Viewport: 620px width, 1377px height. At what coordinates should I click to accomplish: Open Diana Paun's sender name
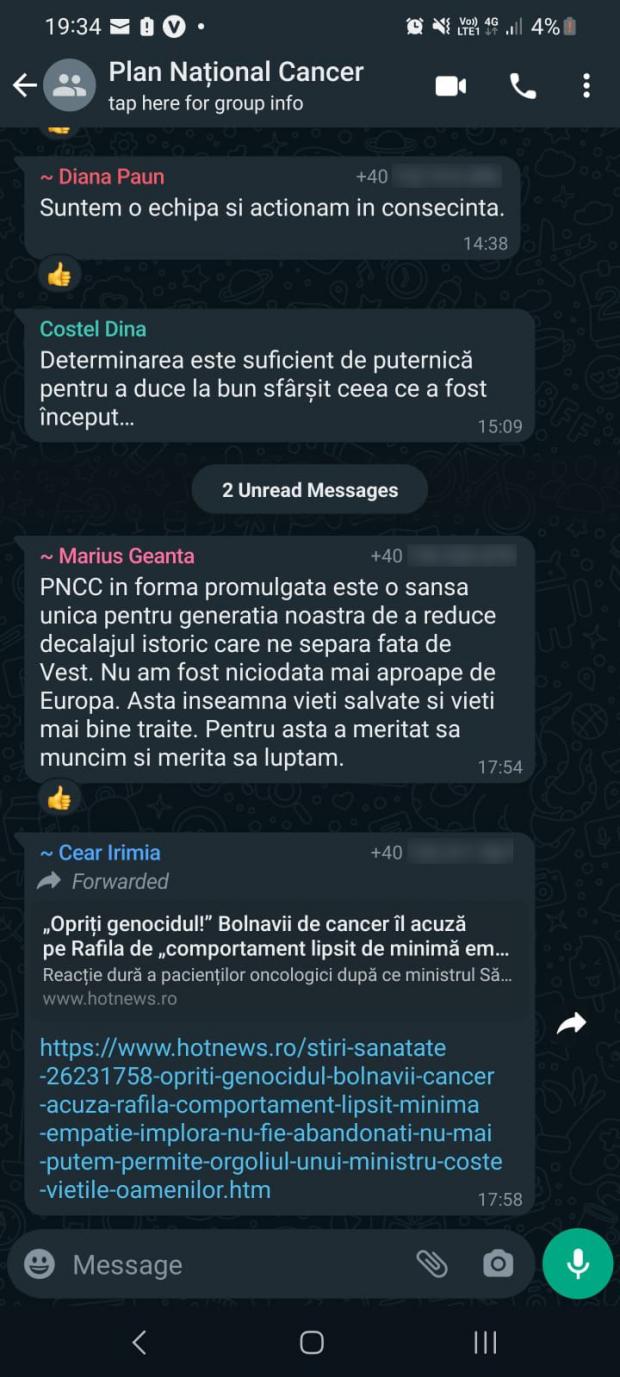coord(102,177)
